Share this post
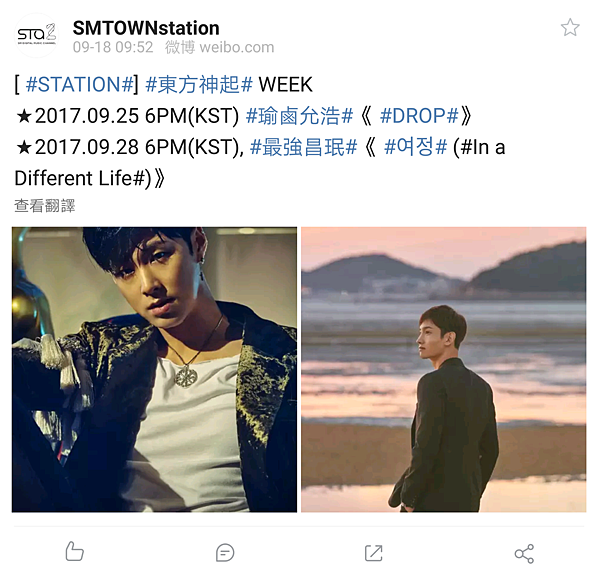Image resolution: width=600 pixels, height=572 pixels. (x=523, y=552)
